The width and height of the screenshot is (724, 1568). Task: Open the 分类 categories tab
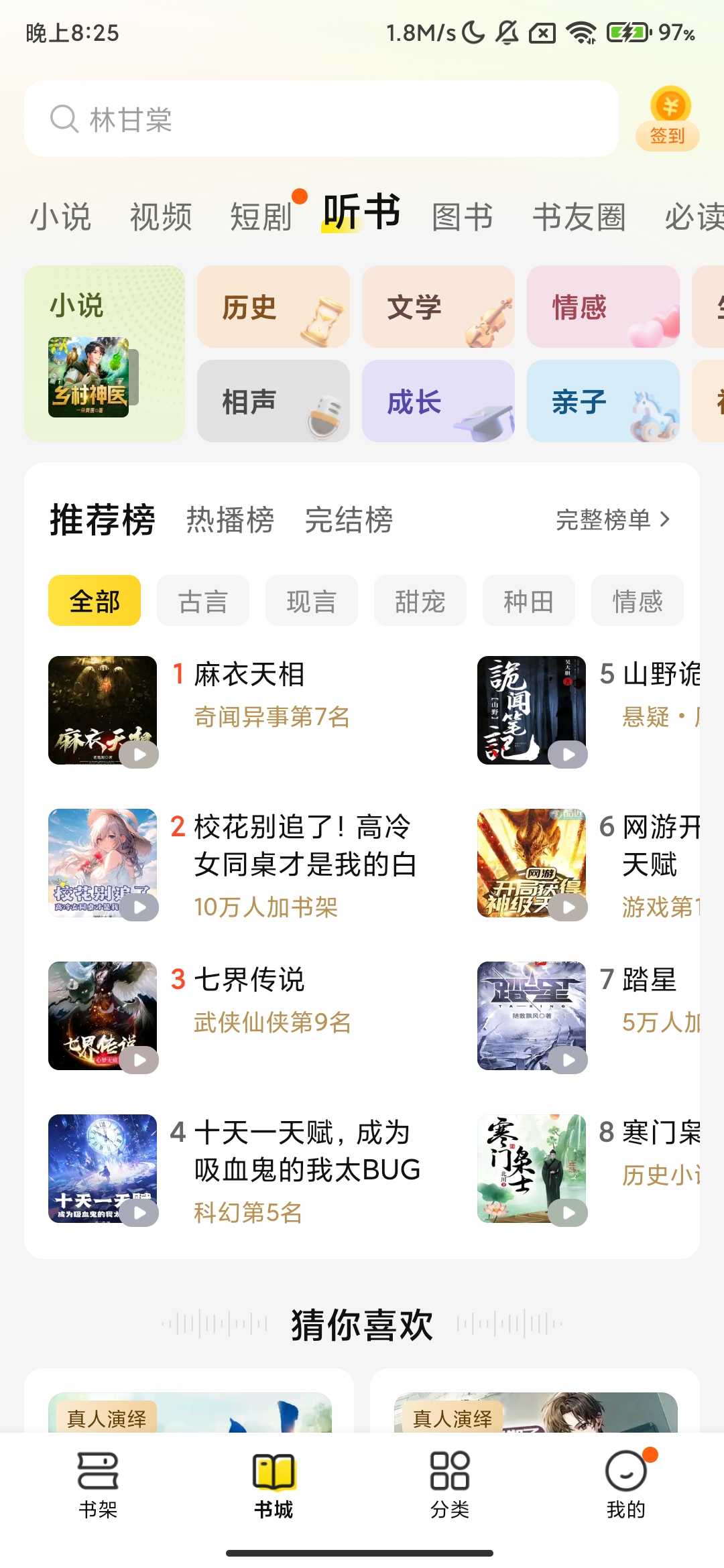(x=450, y=1484)
